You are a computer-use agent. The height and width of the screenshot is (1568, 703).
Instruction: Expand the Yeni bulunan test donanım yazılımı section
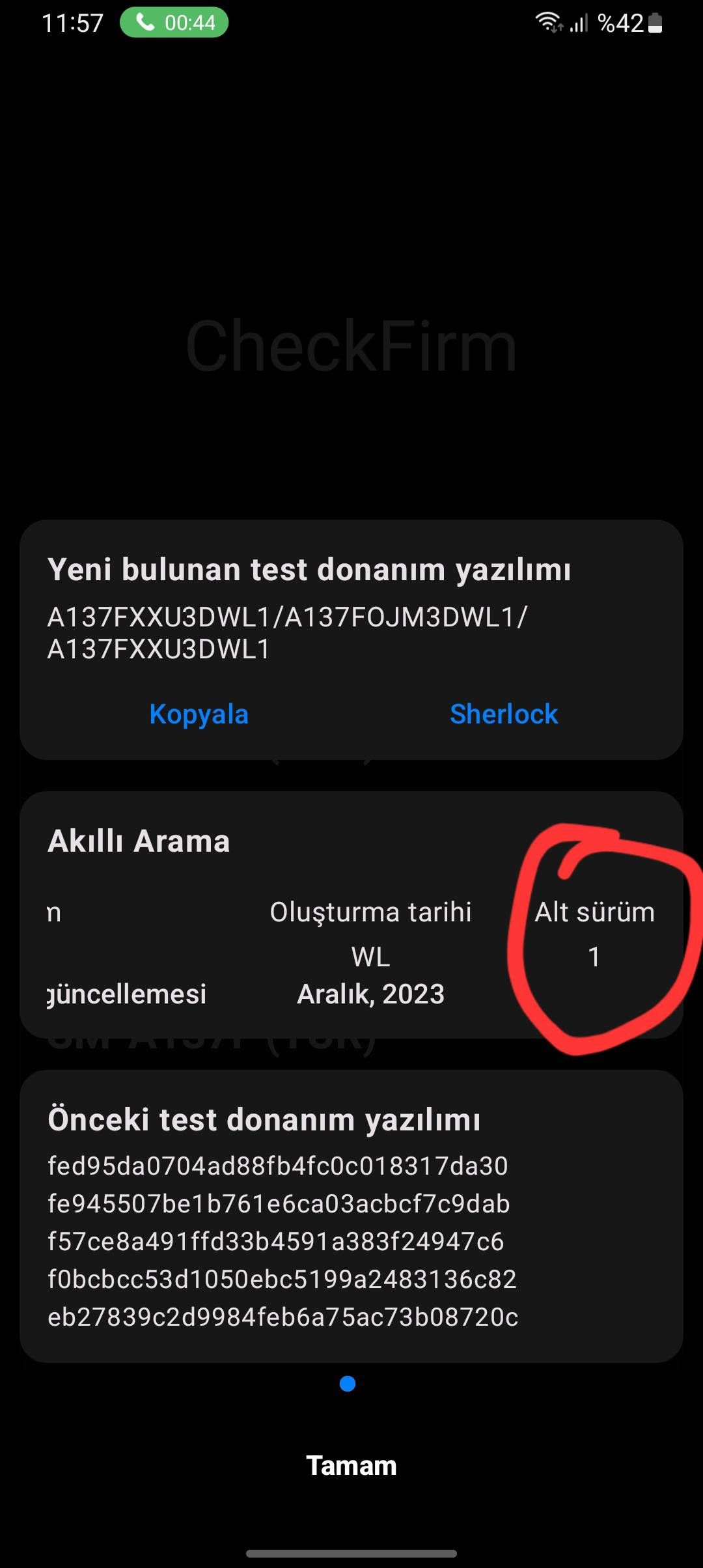click(x=310, y=569)
